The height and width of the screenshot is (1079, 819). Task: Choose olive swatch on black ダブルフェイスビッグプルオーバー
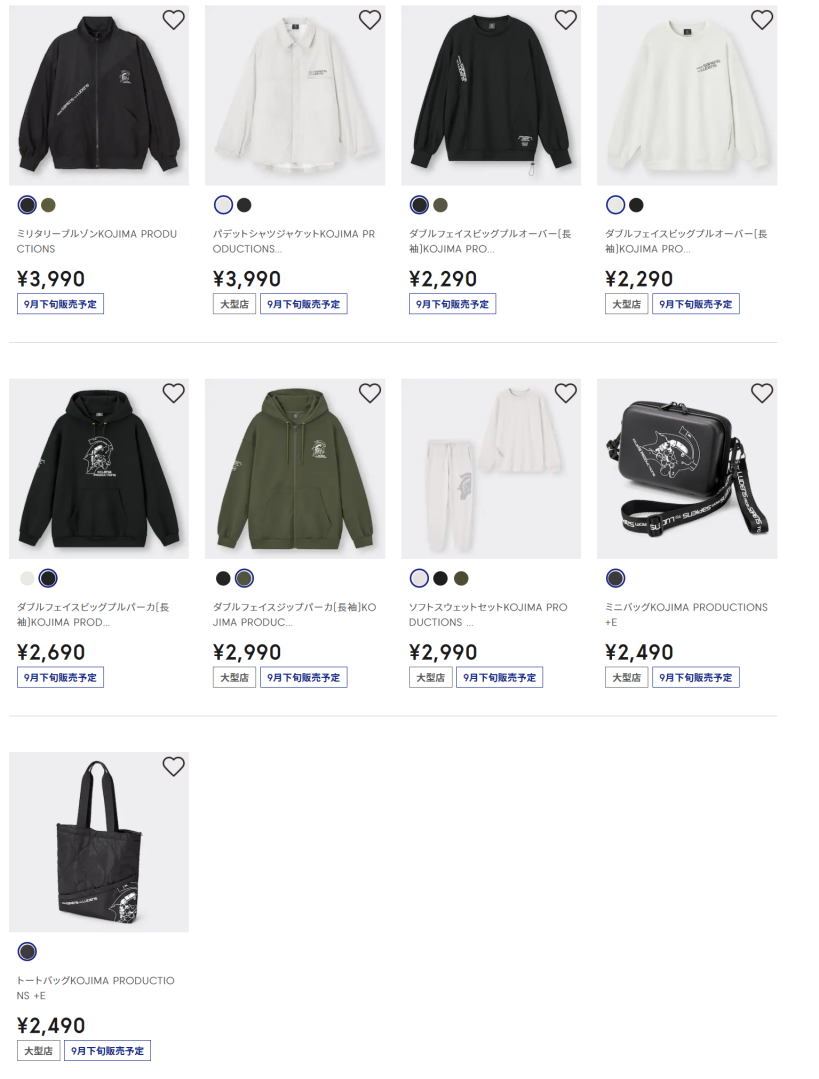tap(441, 205)
